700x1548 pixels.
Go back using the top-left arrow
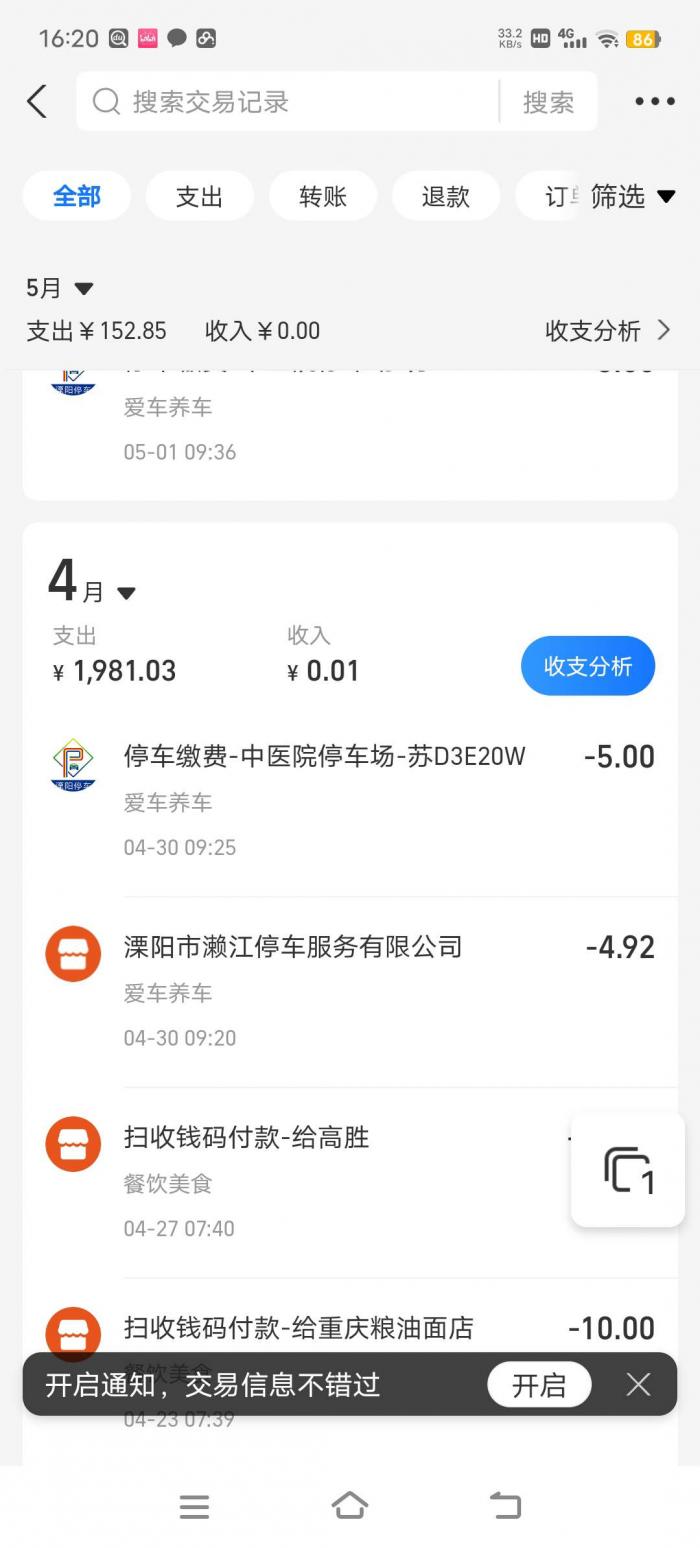point(37,101)
